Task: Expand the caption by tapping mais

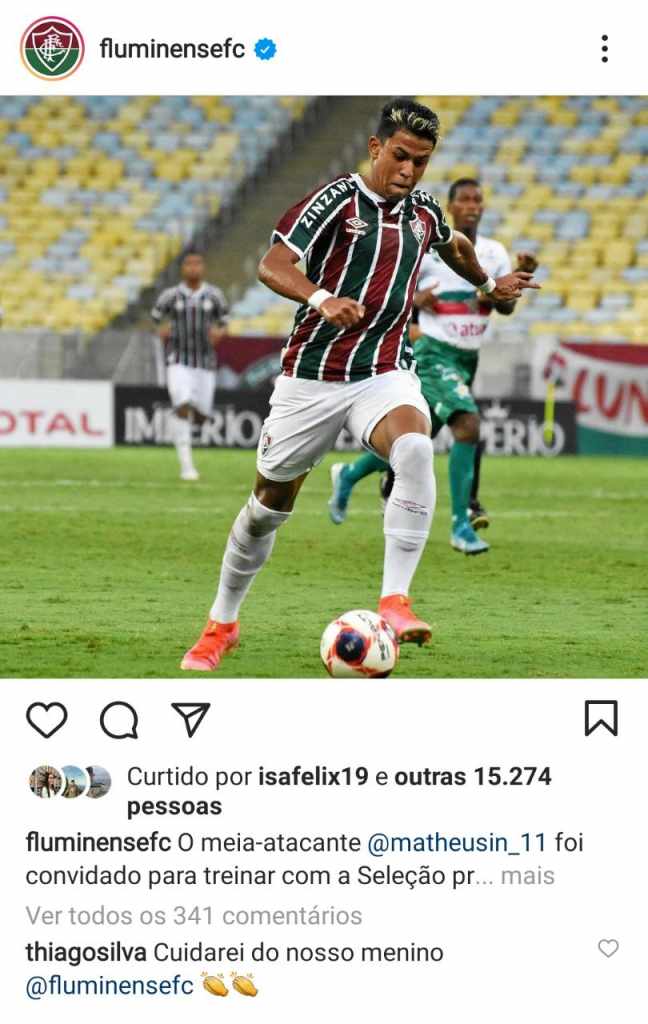Action: point(527,876)
